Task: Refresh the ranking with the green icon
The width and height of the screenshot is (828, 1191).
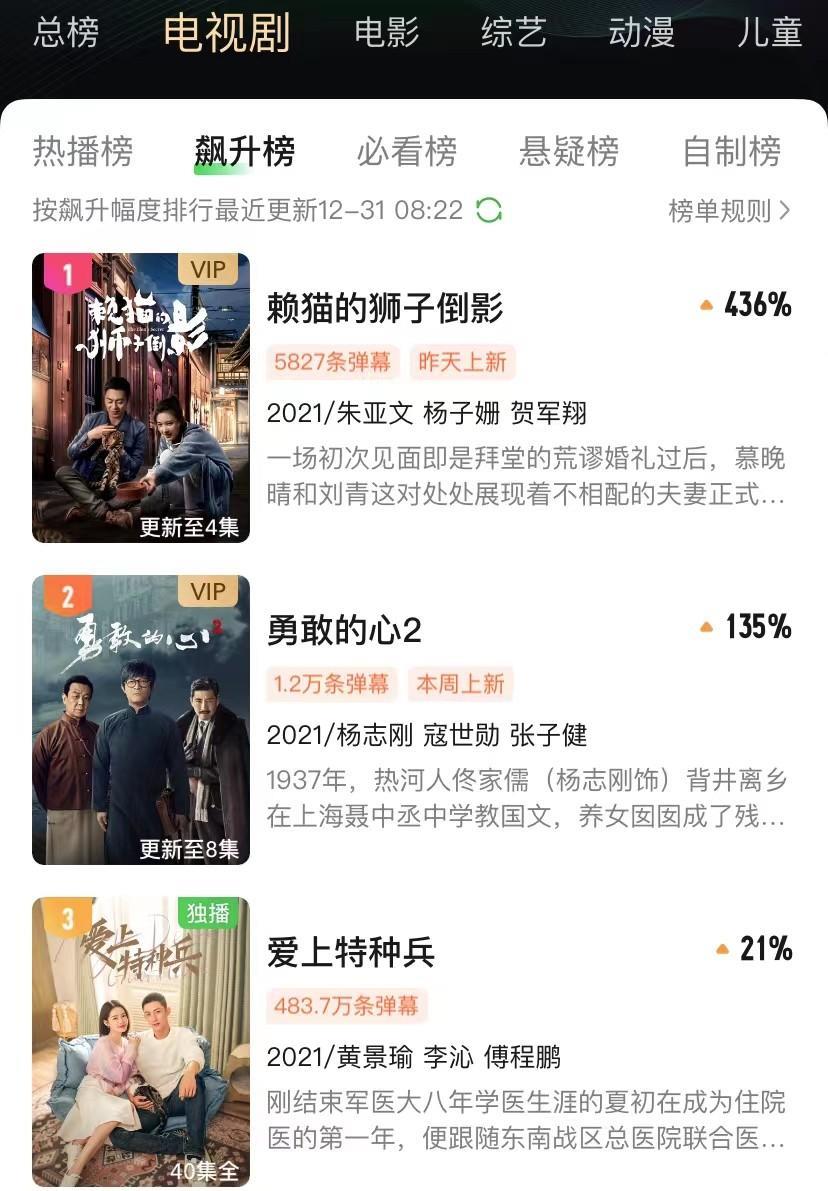Action: click(x=489, y=210)
